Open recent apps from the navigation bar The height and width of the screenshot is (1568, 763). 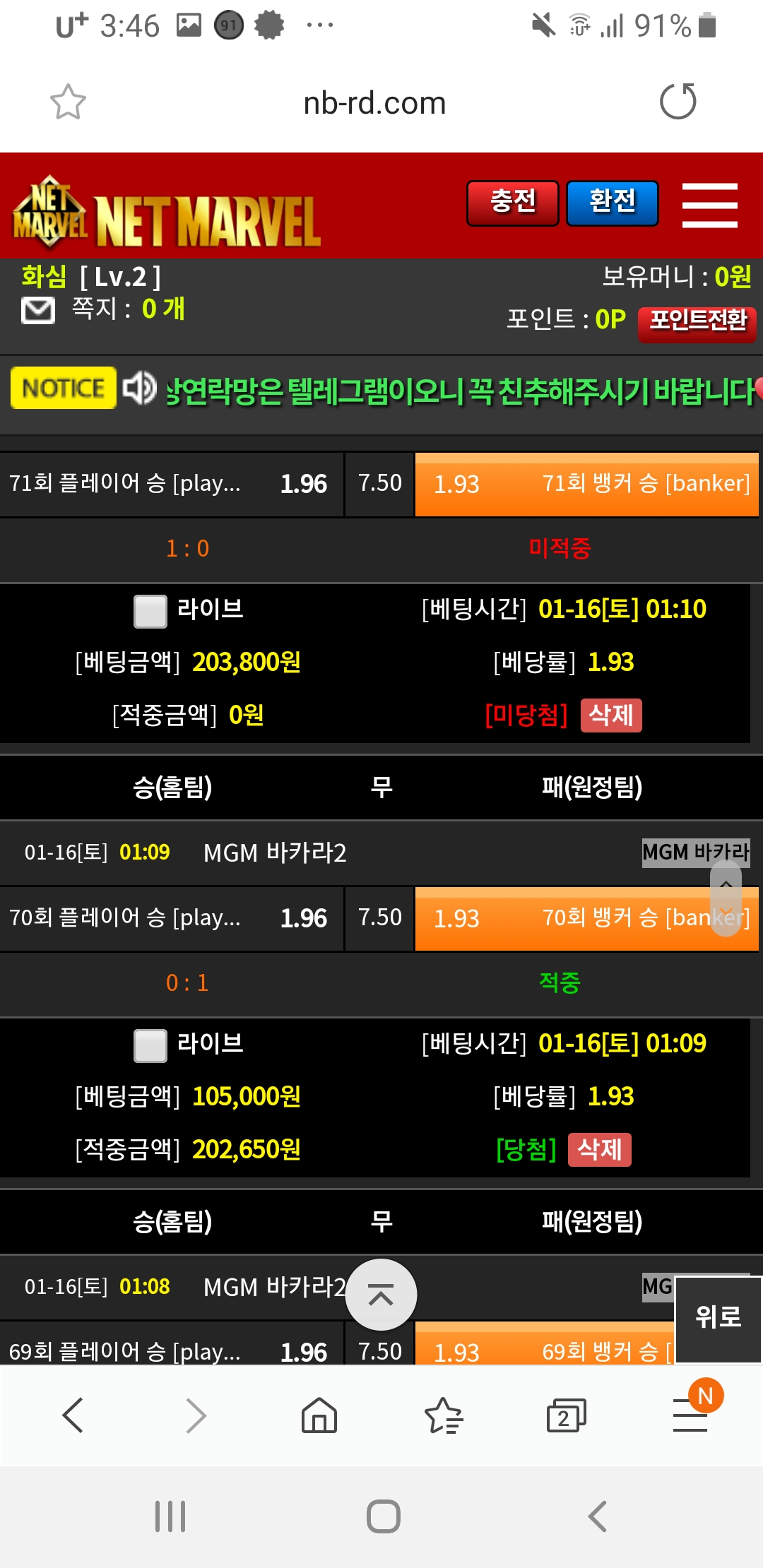170,1516
